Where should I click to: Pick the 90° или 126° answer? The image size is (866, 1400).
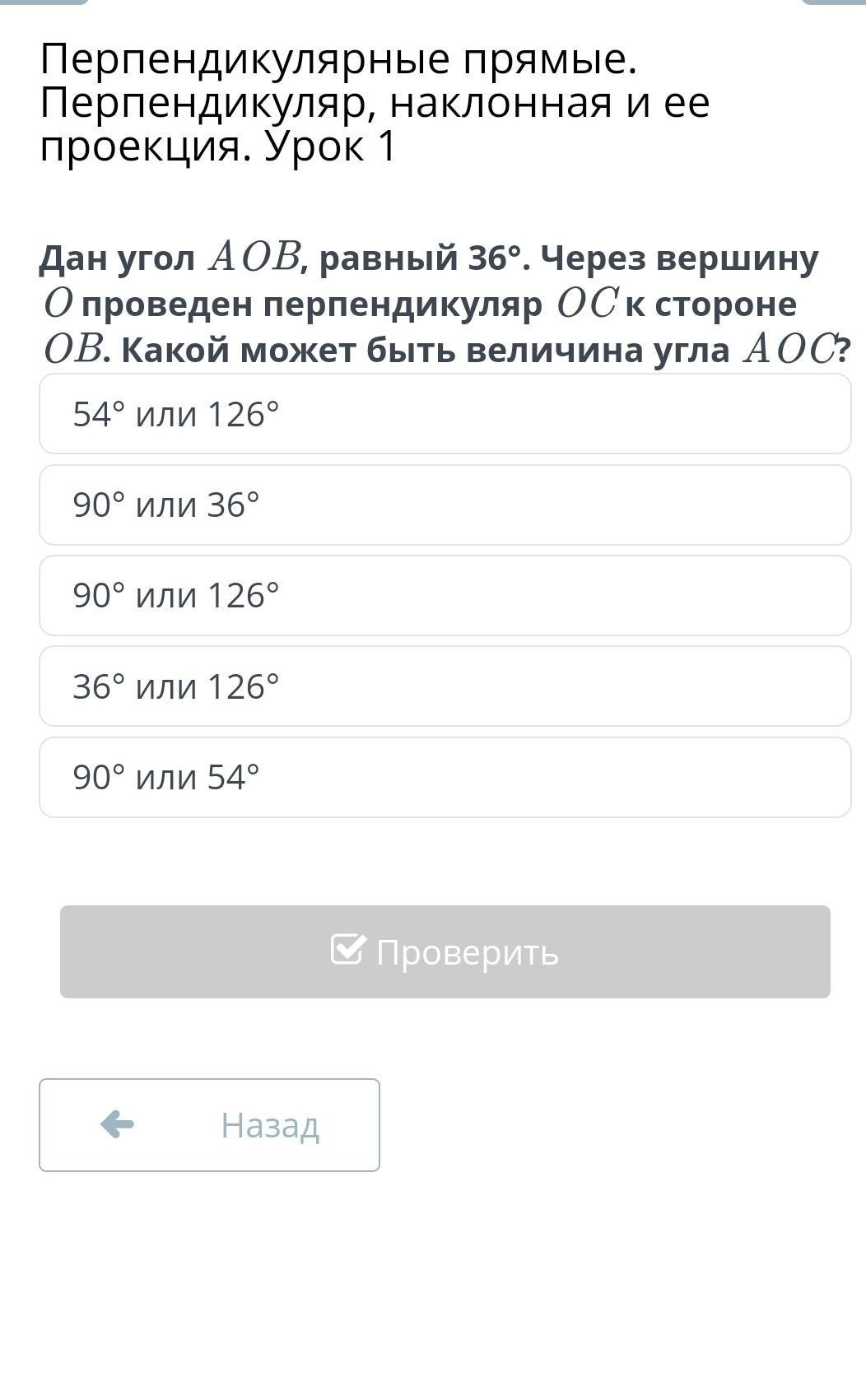pyautogui.click(x=445, y=596)
